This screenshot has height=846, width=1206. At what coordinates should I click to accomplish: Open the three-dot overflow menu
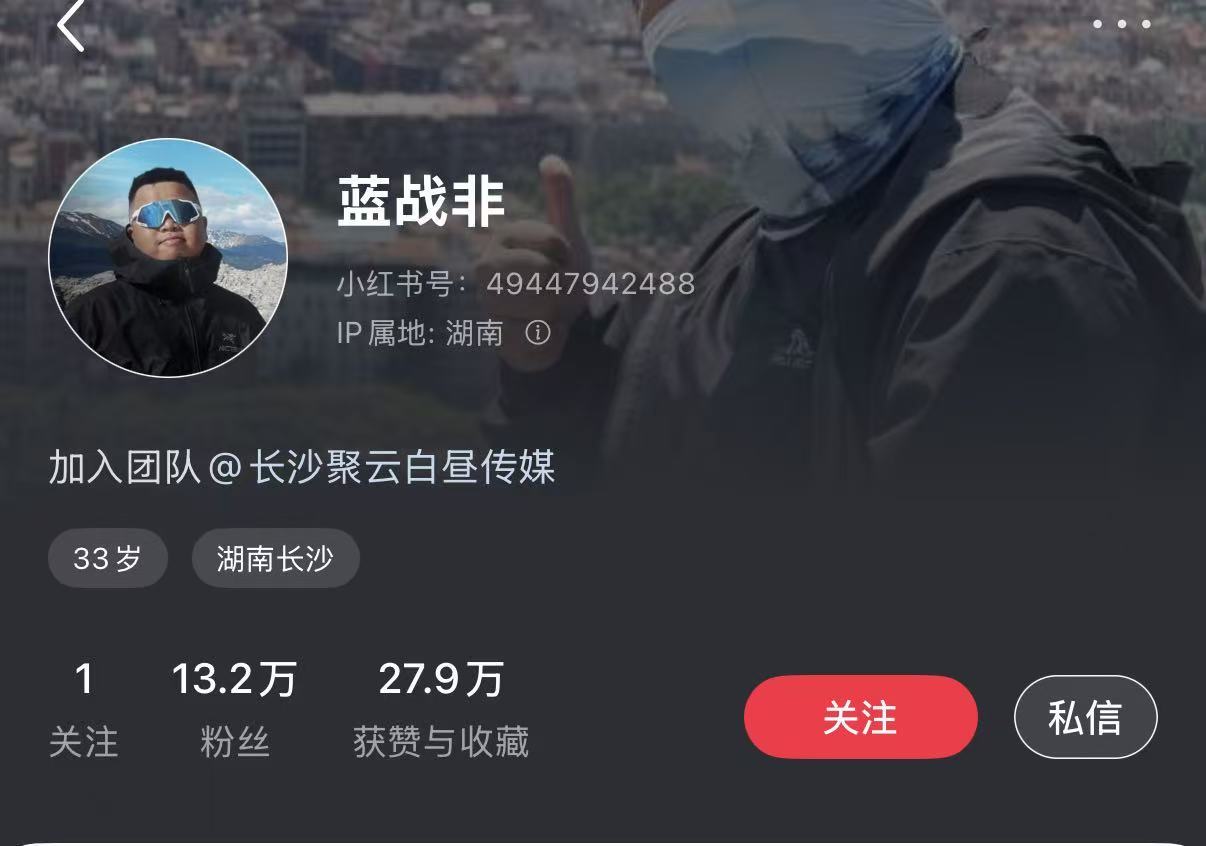coord(1121,24)
